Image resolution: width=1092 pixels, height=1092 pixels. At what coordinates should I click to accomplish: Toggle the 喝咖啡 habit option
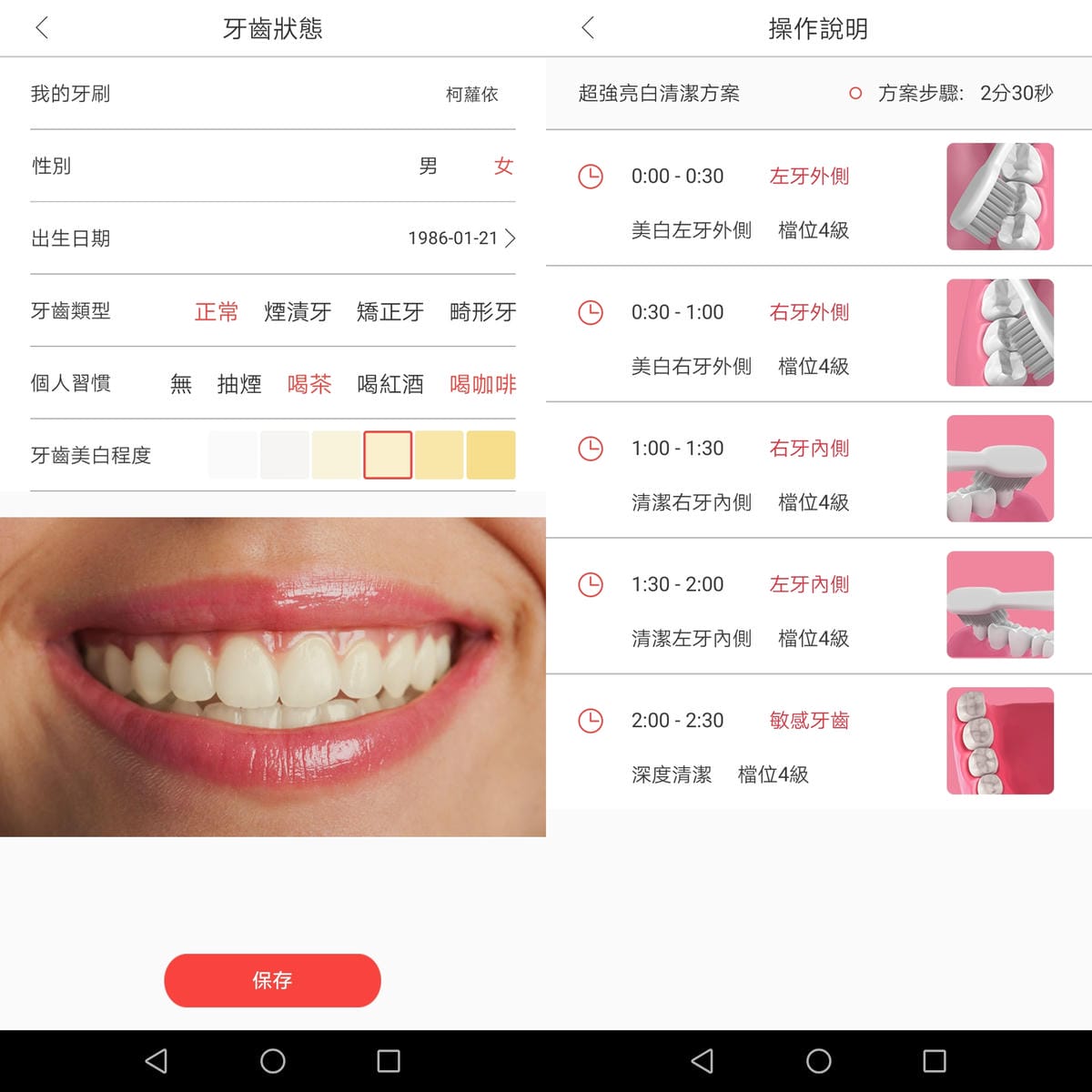pos(482,384)
